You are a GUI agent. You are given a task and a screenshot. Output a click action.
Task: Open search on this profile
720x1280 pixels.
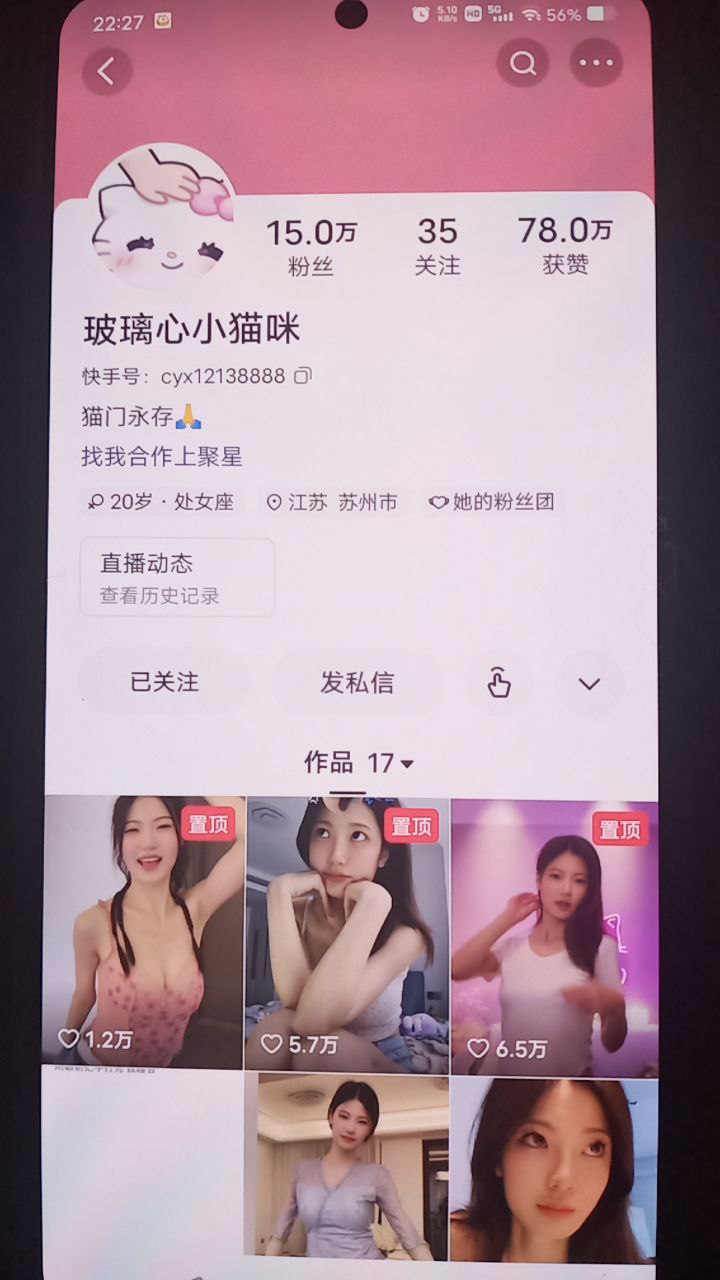point(523,65)
